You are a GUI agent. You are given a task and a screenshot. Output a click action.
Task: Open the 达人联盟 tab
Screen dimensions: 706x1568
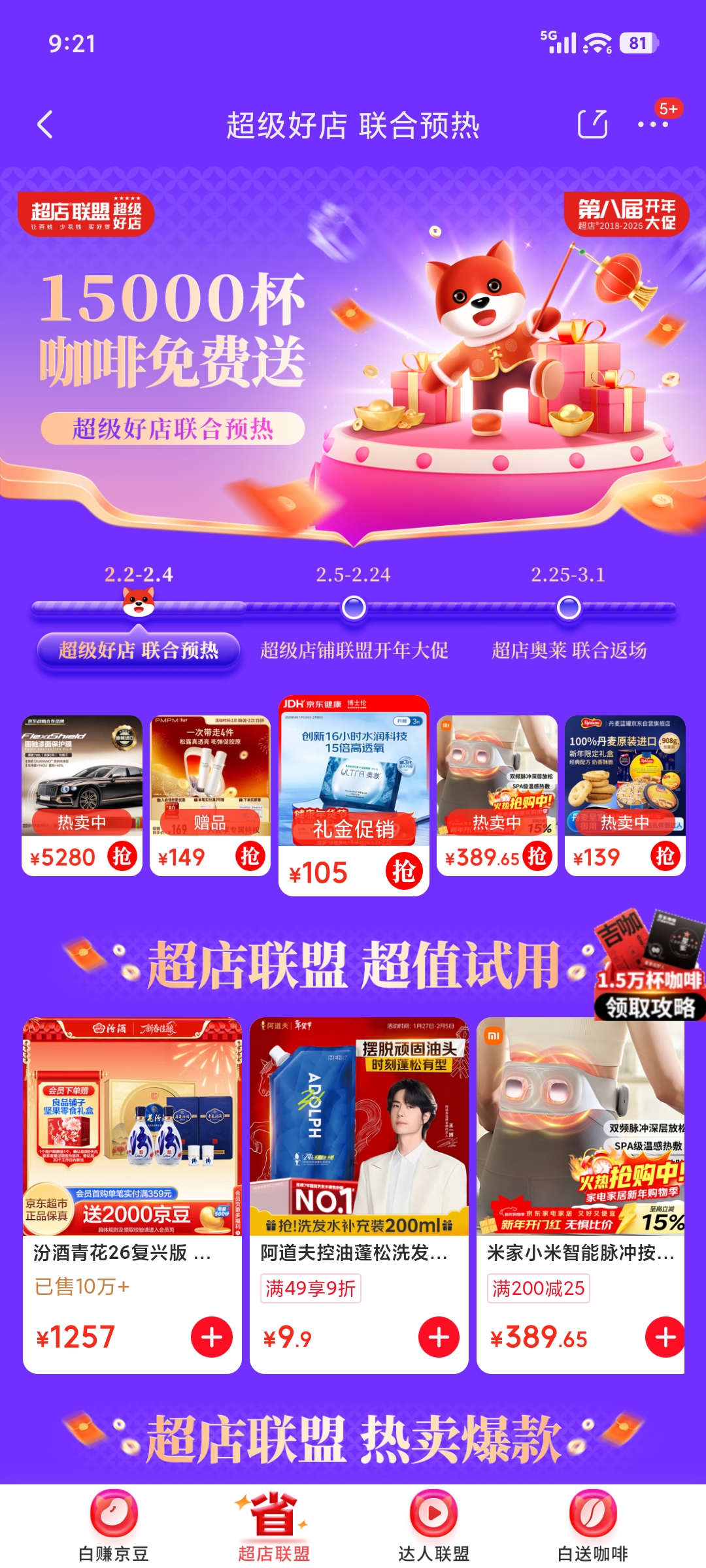pos(433,1526)
